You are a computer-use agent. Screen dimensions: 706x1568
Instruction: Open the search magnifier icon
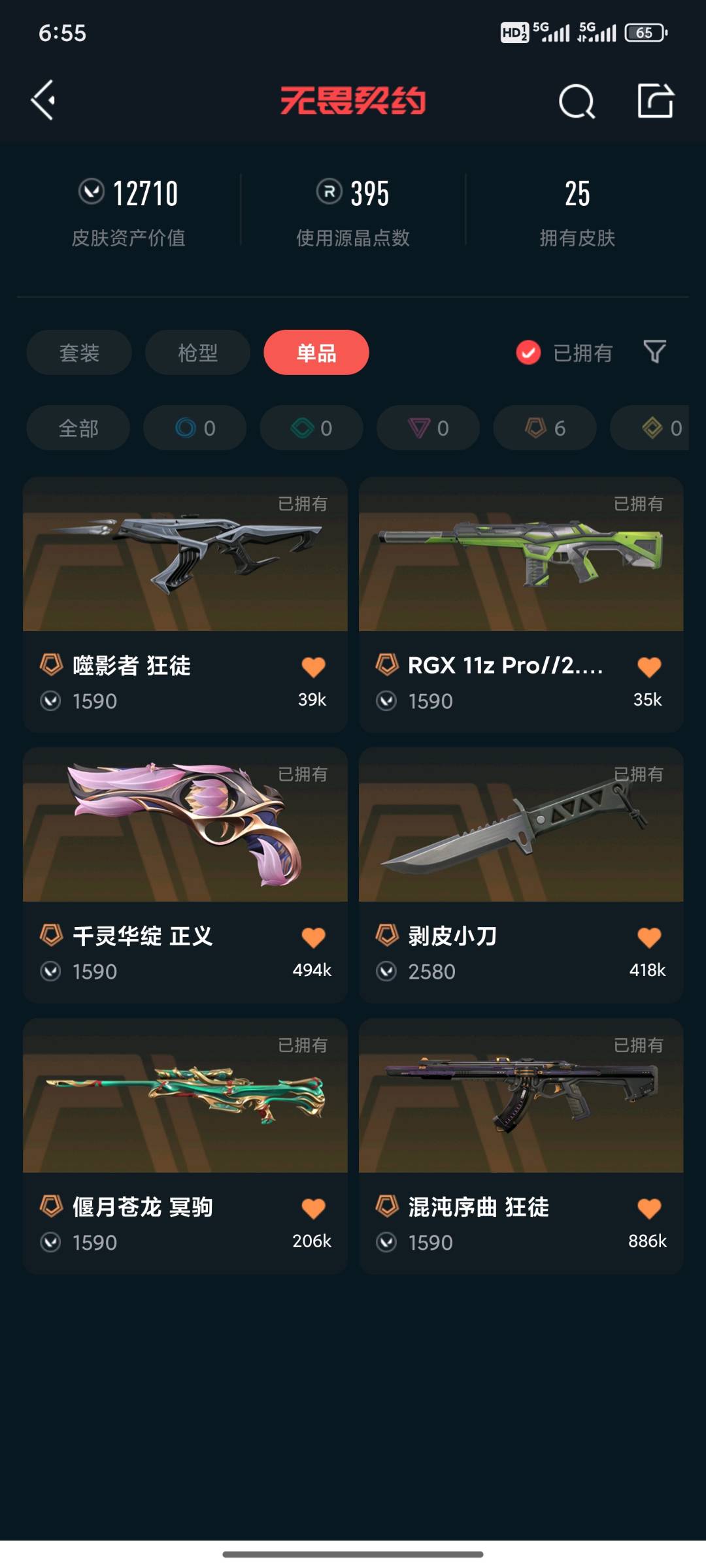[x=576, y=101]
